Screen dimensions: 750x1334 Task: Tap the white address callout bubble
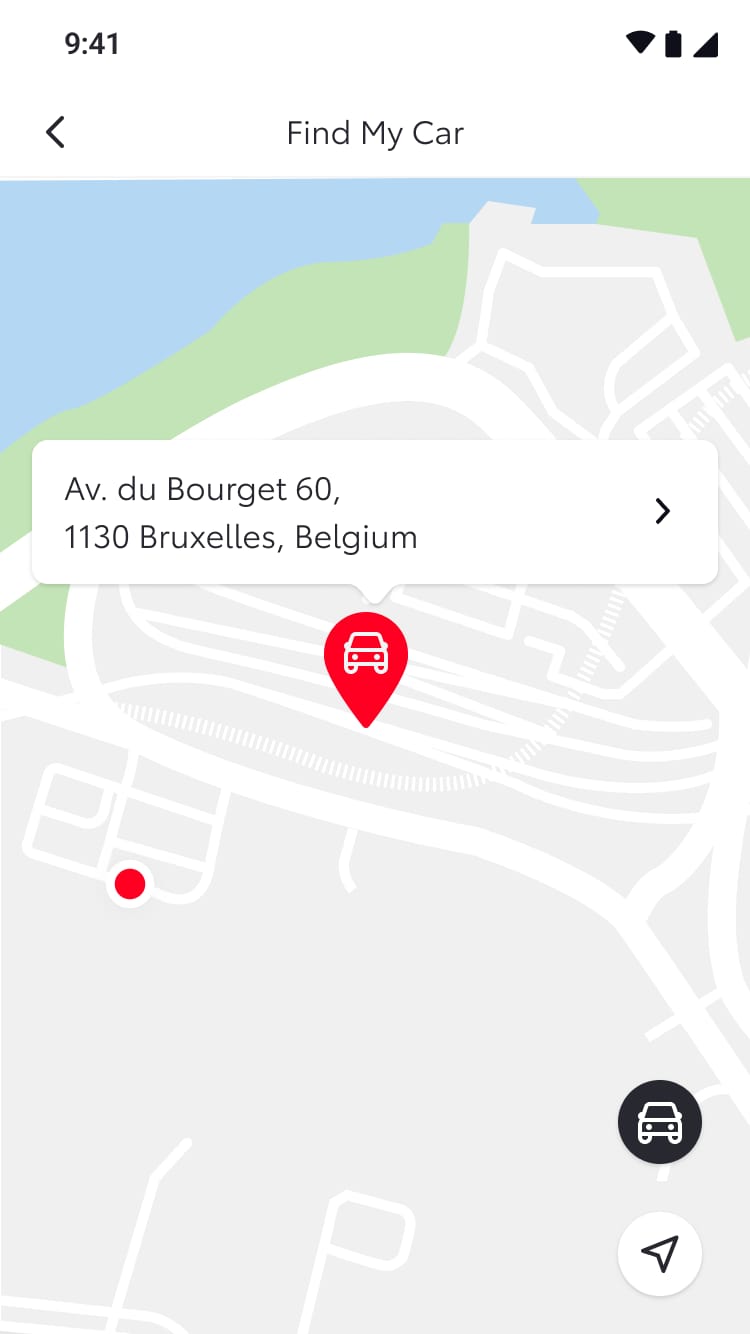[375, 511]
